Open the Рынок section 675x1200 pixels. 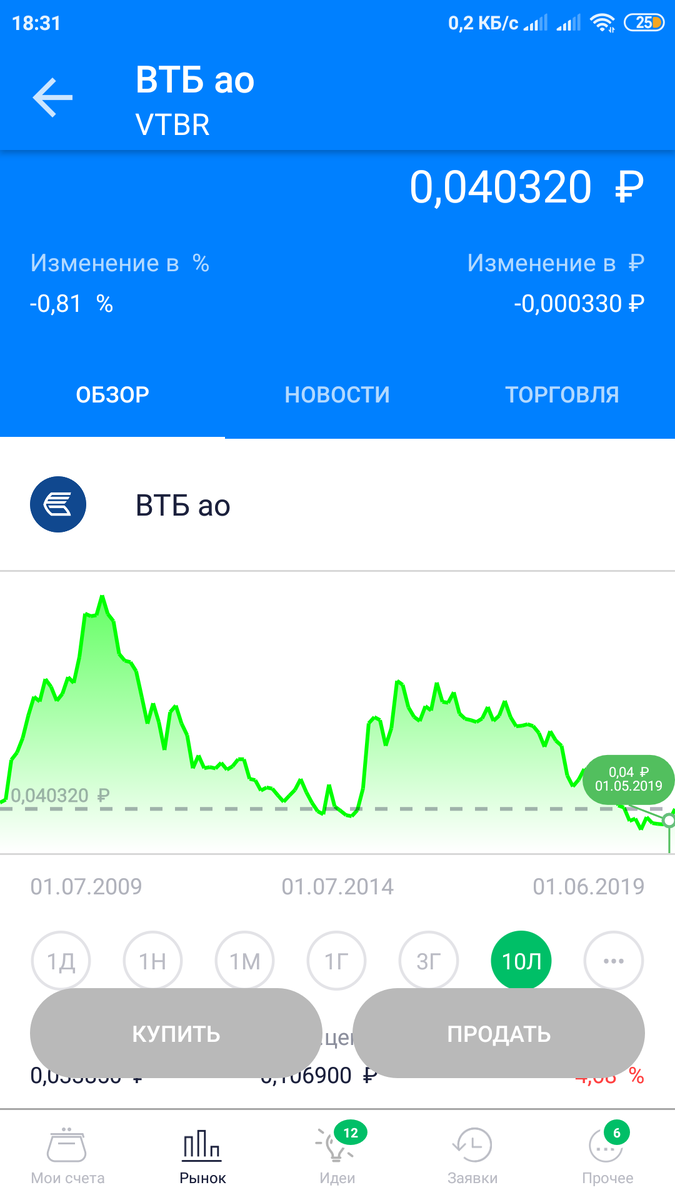click(x=203, y=1156)
